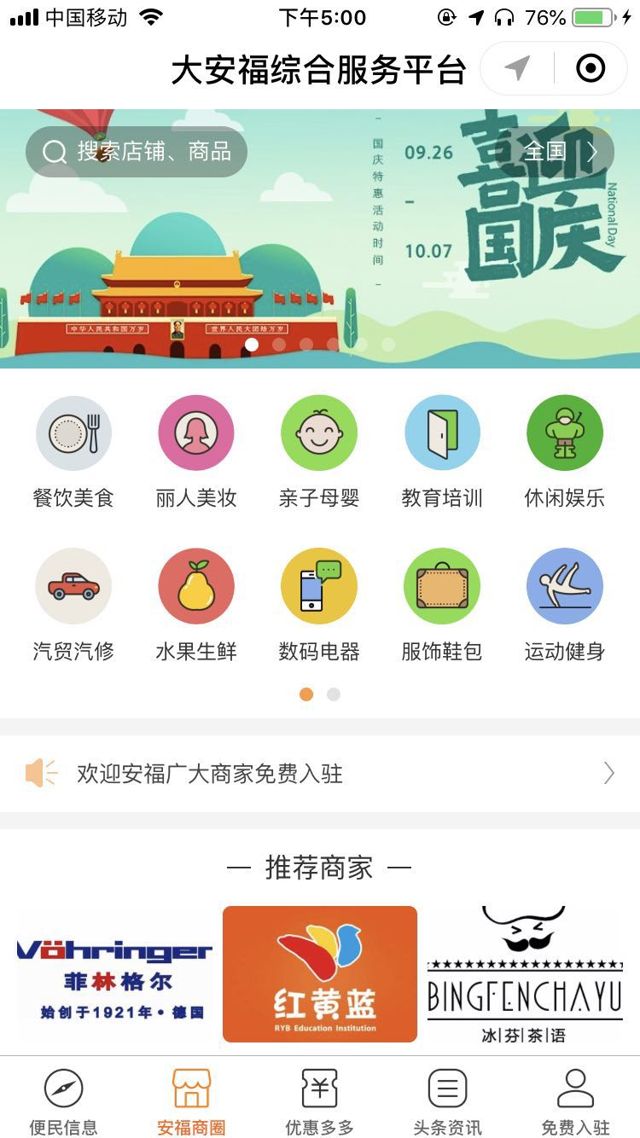
Task: Browse the 水果生鲜 category
Action: coord(196,604)
